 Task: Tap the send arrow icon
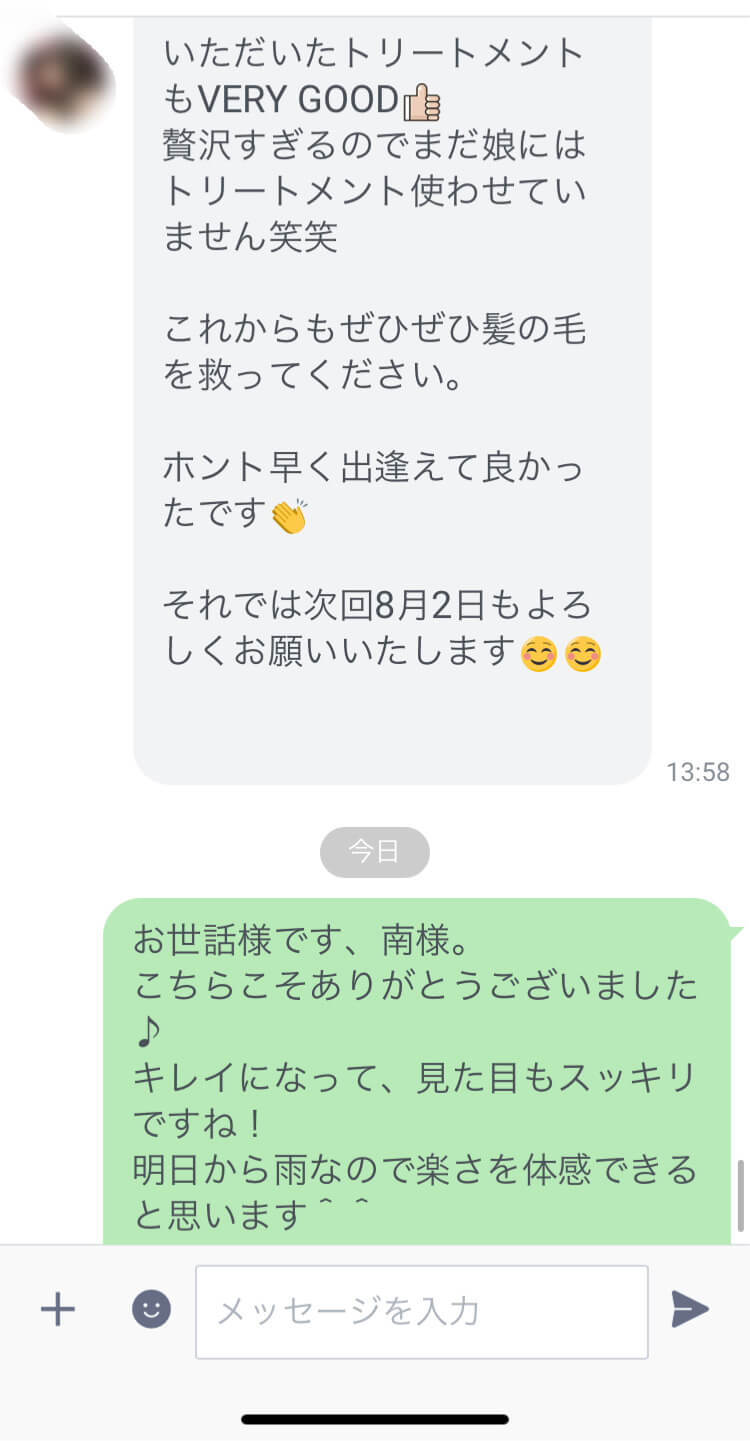pyautogui.click(x=690, y=1309)
